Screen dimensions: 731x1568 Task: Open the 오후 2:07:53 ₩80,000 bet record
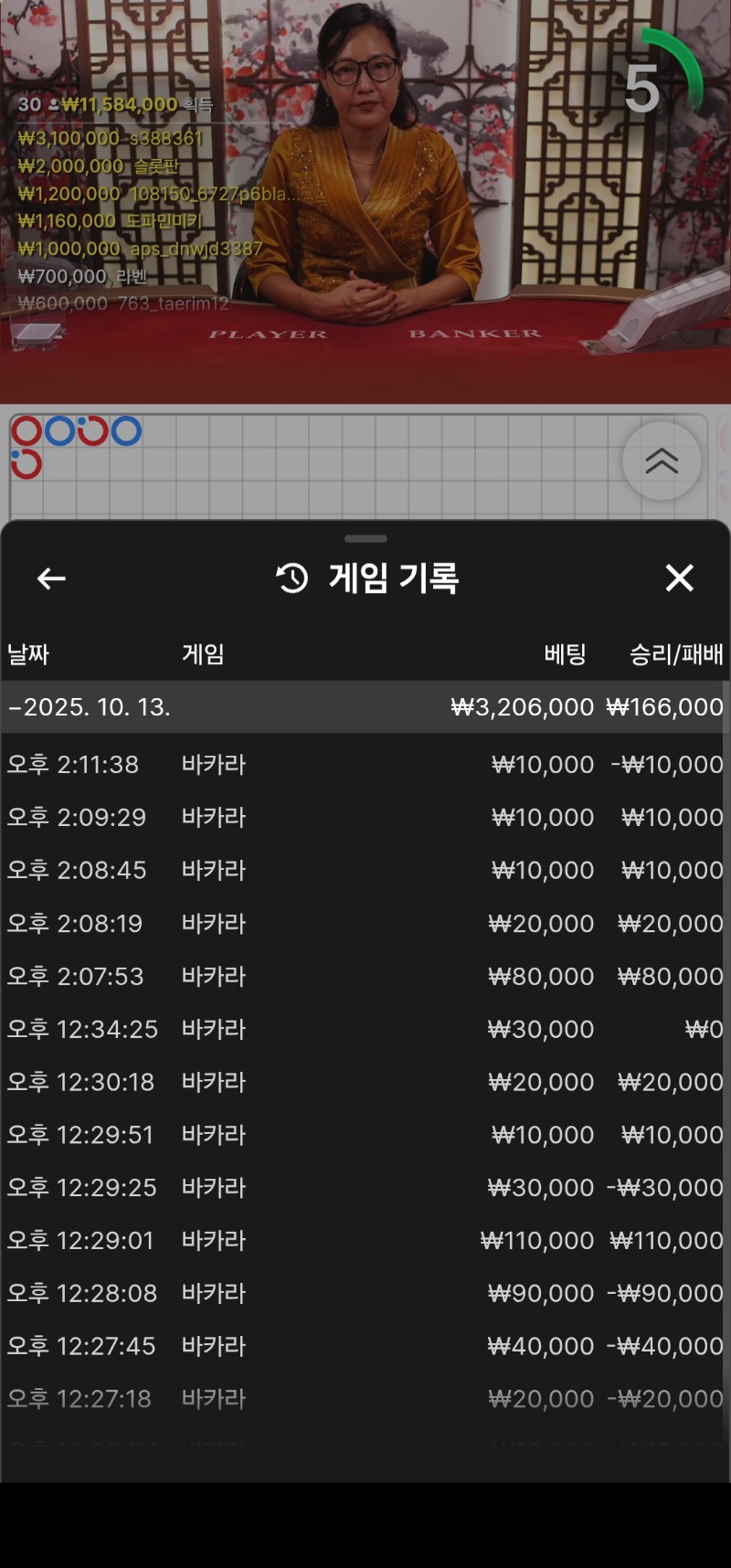[x=364, y=976]
